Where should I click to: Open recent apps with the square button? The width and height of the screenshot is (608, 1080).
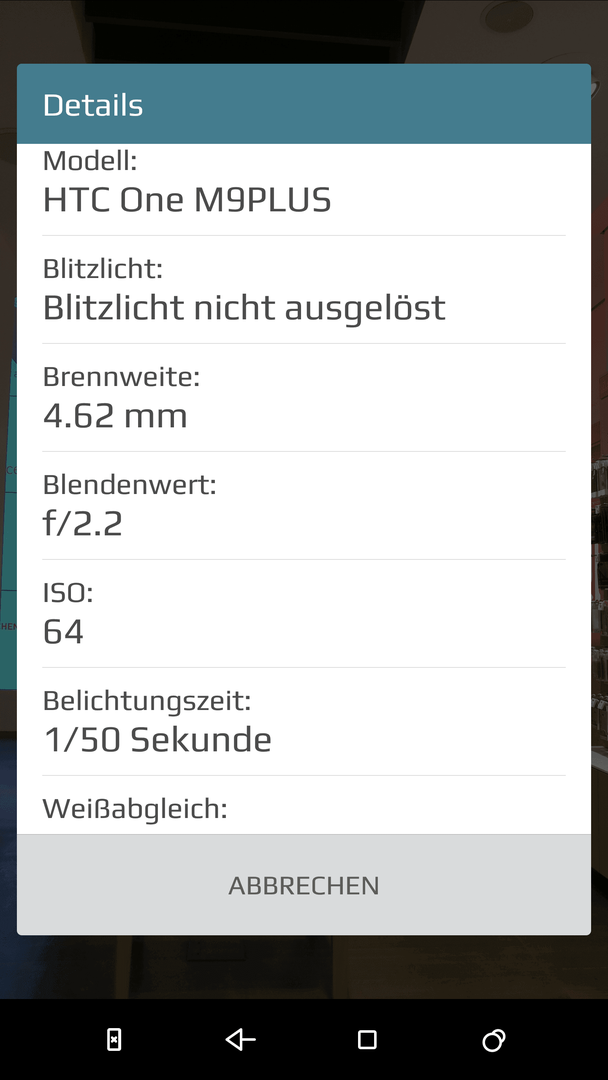(x=367, y=1039)
